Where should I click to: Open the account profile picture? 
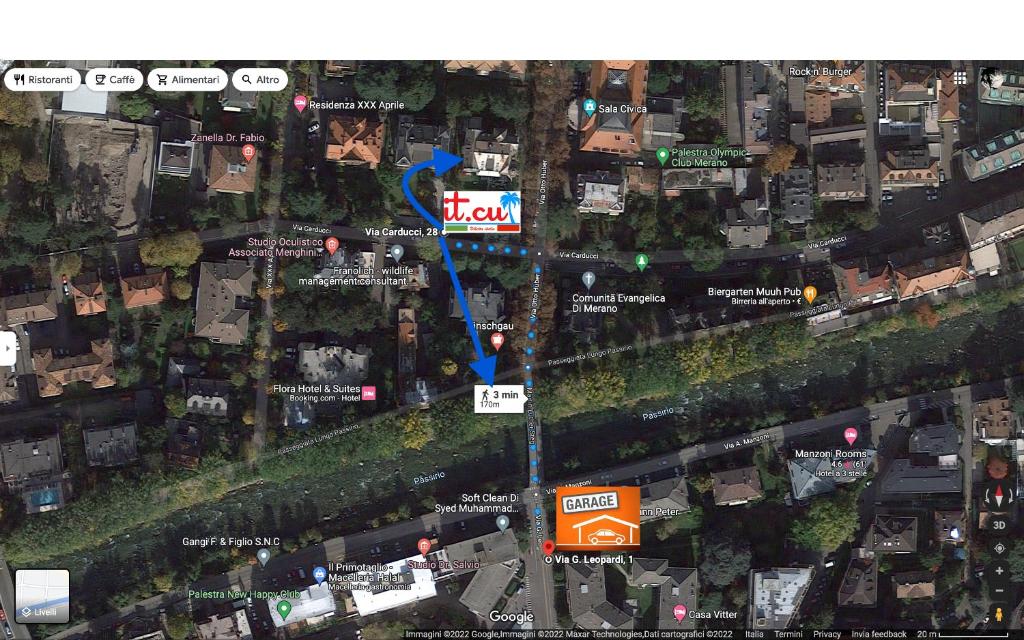991,78
